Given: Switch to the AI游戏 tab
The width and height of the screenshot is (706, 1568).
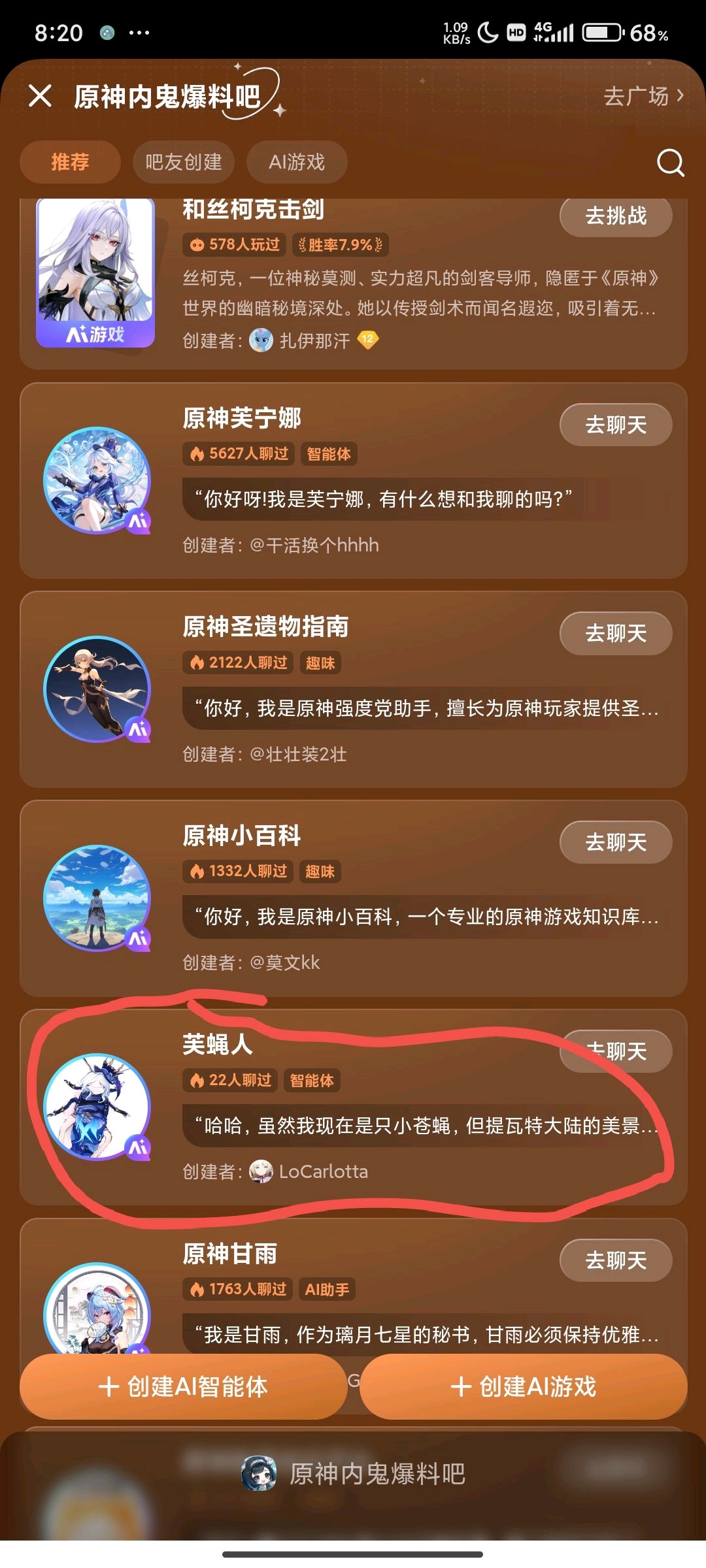Looking at the screenshot, I should coord(297,162).
